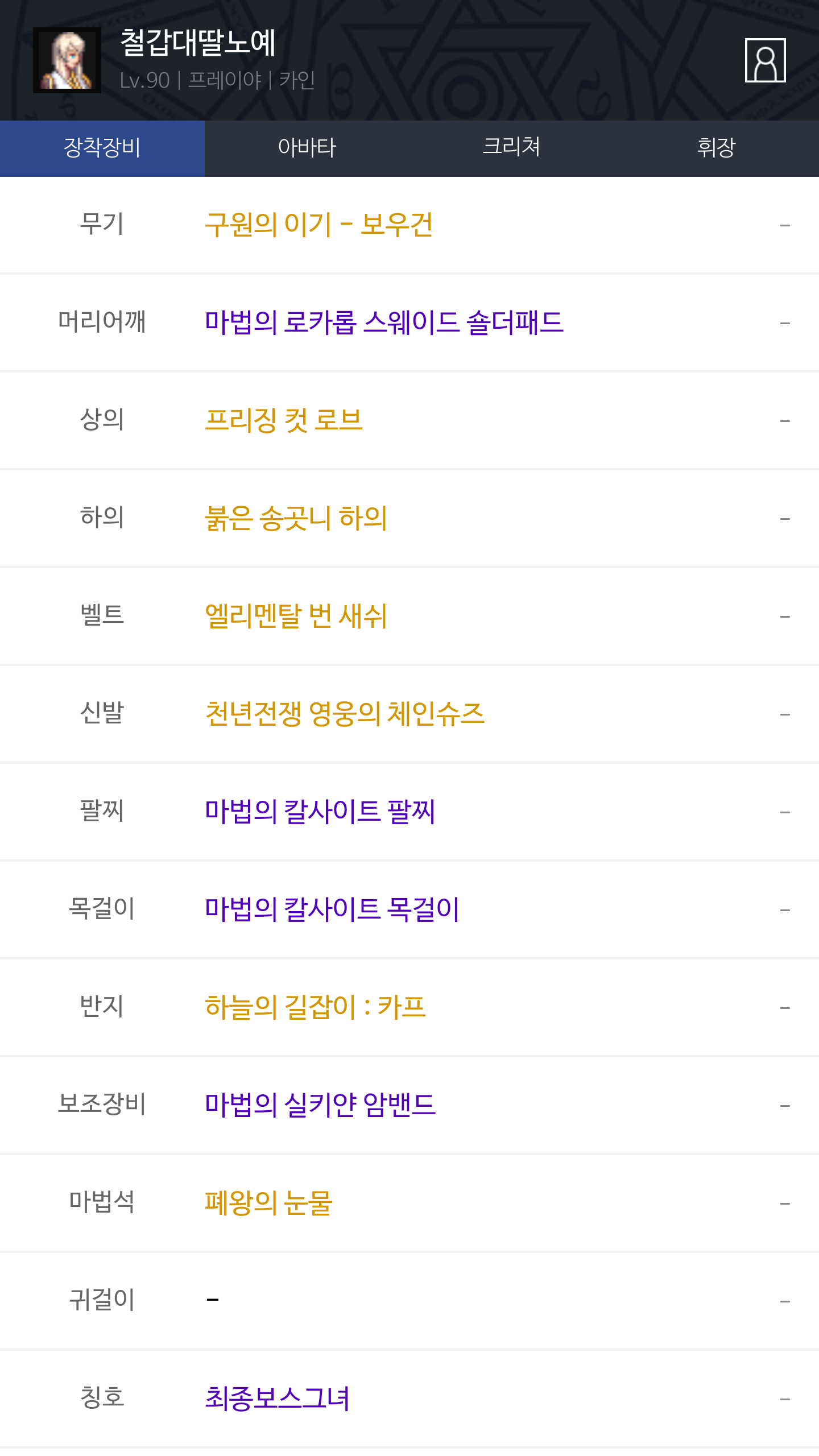This screenshot has height=1456, width=819.
Task: Open 마법의 칼사이트 팔찌 bracelet
Action: [x=320, y=812]
